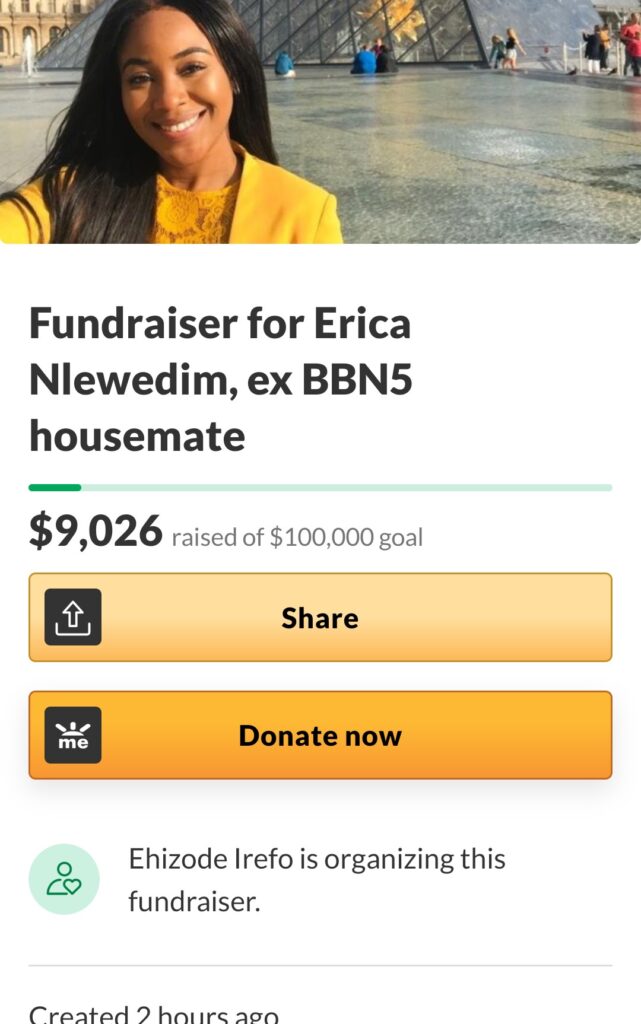Tap Donate now button

point(320,735)
